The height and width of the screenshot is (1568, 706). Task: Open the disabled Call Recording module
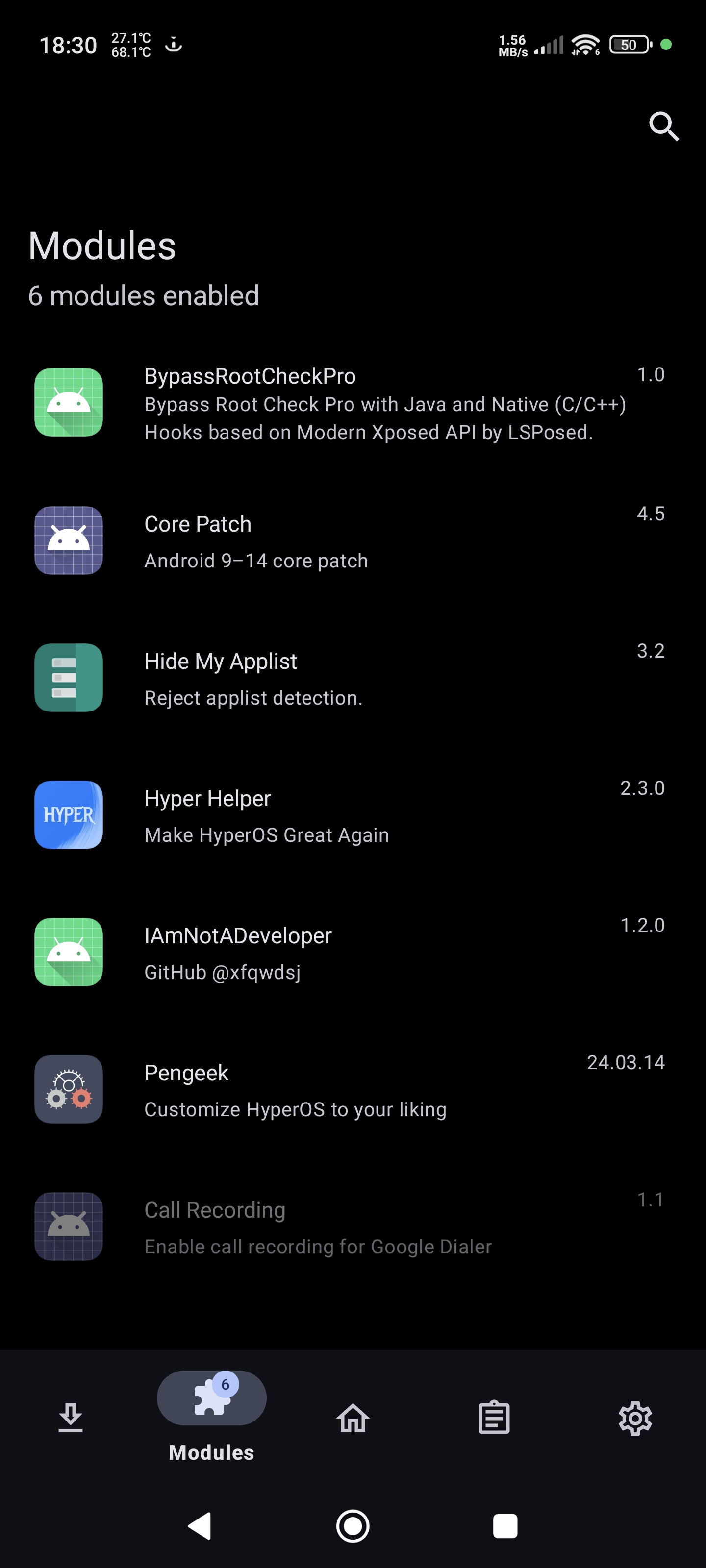pos(353,1226)
